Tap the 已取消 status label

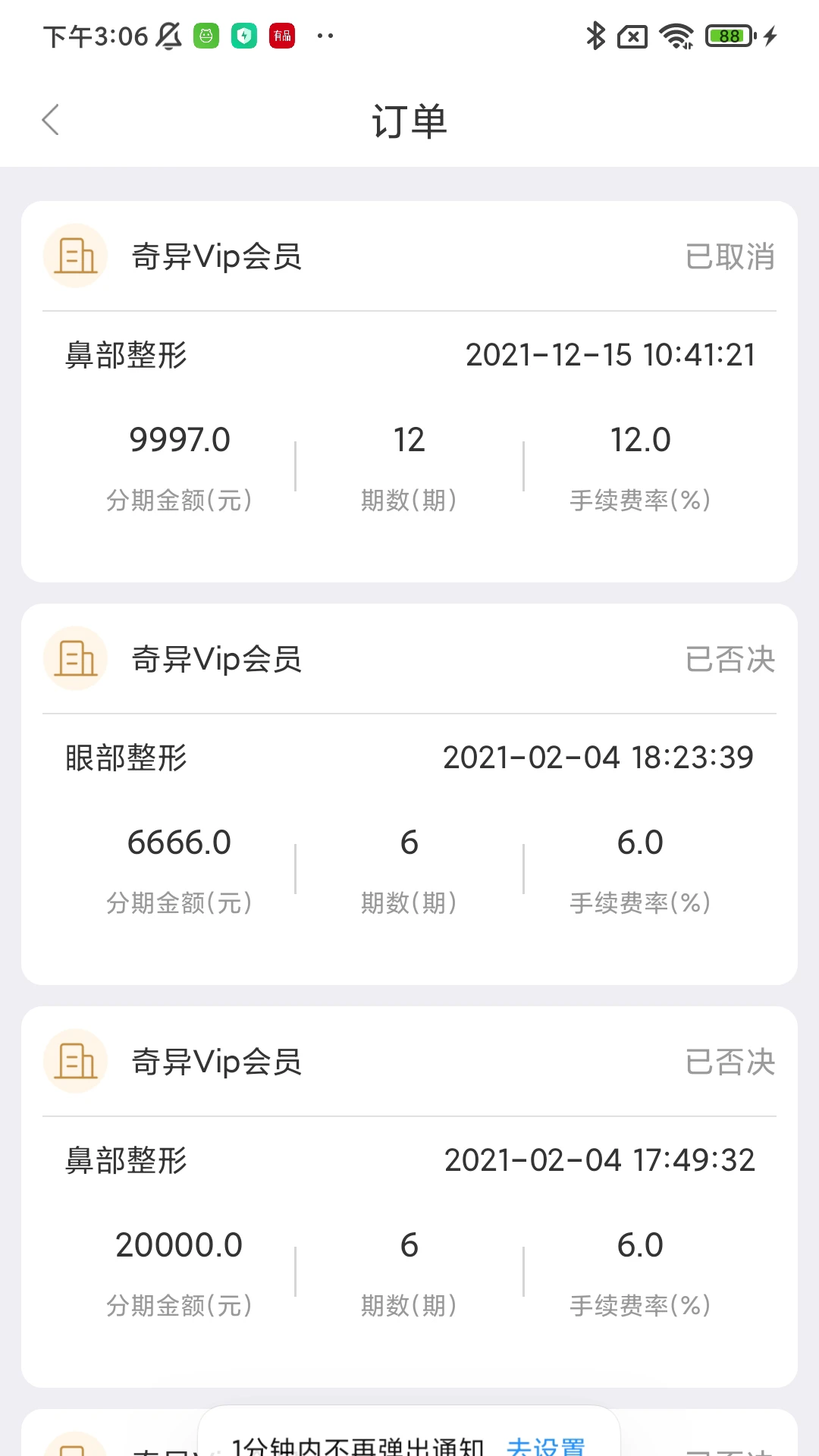pyautogui.click(x=730, y=257)
